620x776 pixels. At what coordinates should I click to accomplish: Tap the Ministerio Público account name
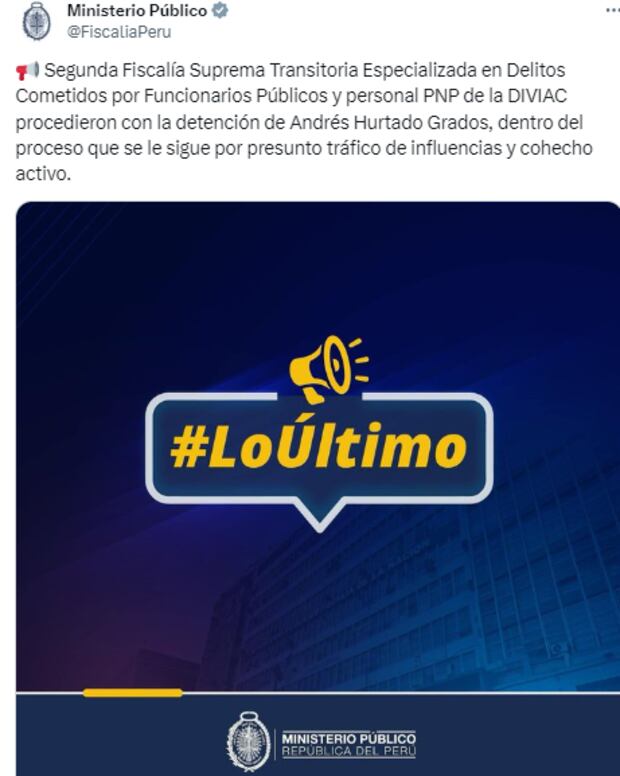click(136, 11)
